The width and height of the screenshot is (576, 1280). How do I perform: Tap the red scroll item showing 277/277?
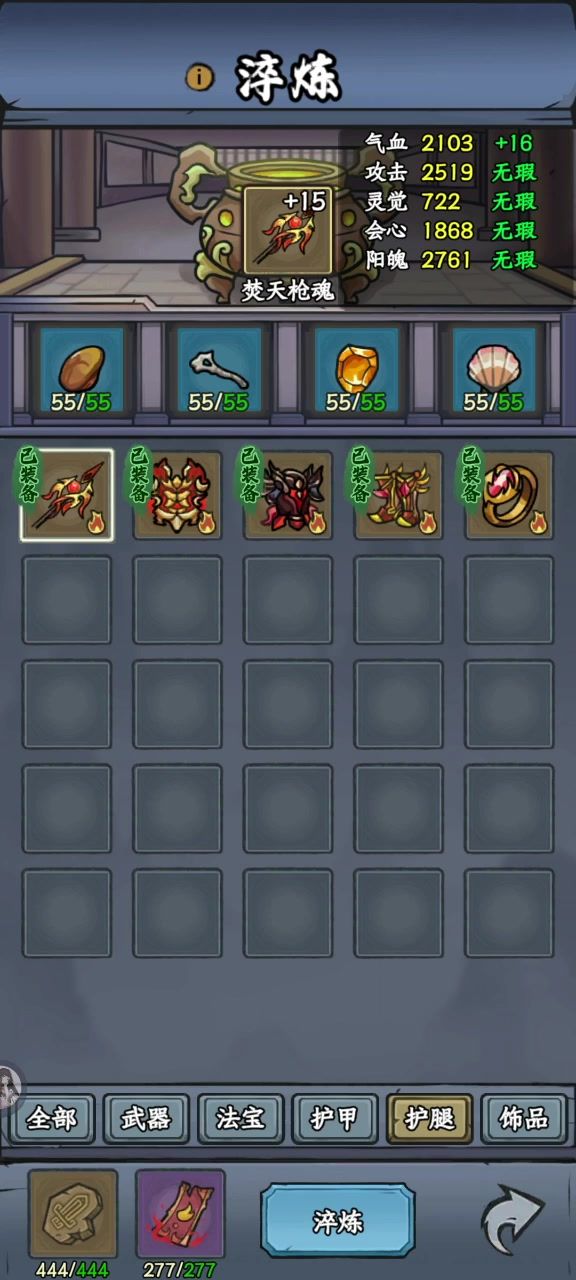pos(181,1214)
